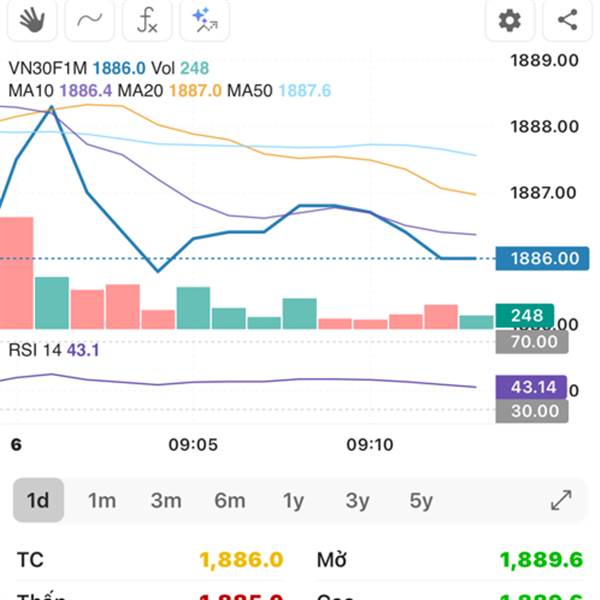Switch to the 1y time range
The height and width of the screenshot is (600, 600).
(x=293, y=501)
